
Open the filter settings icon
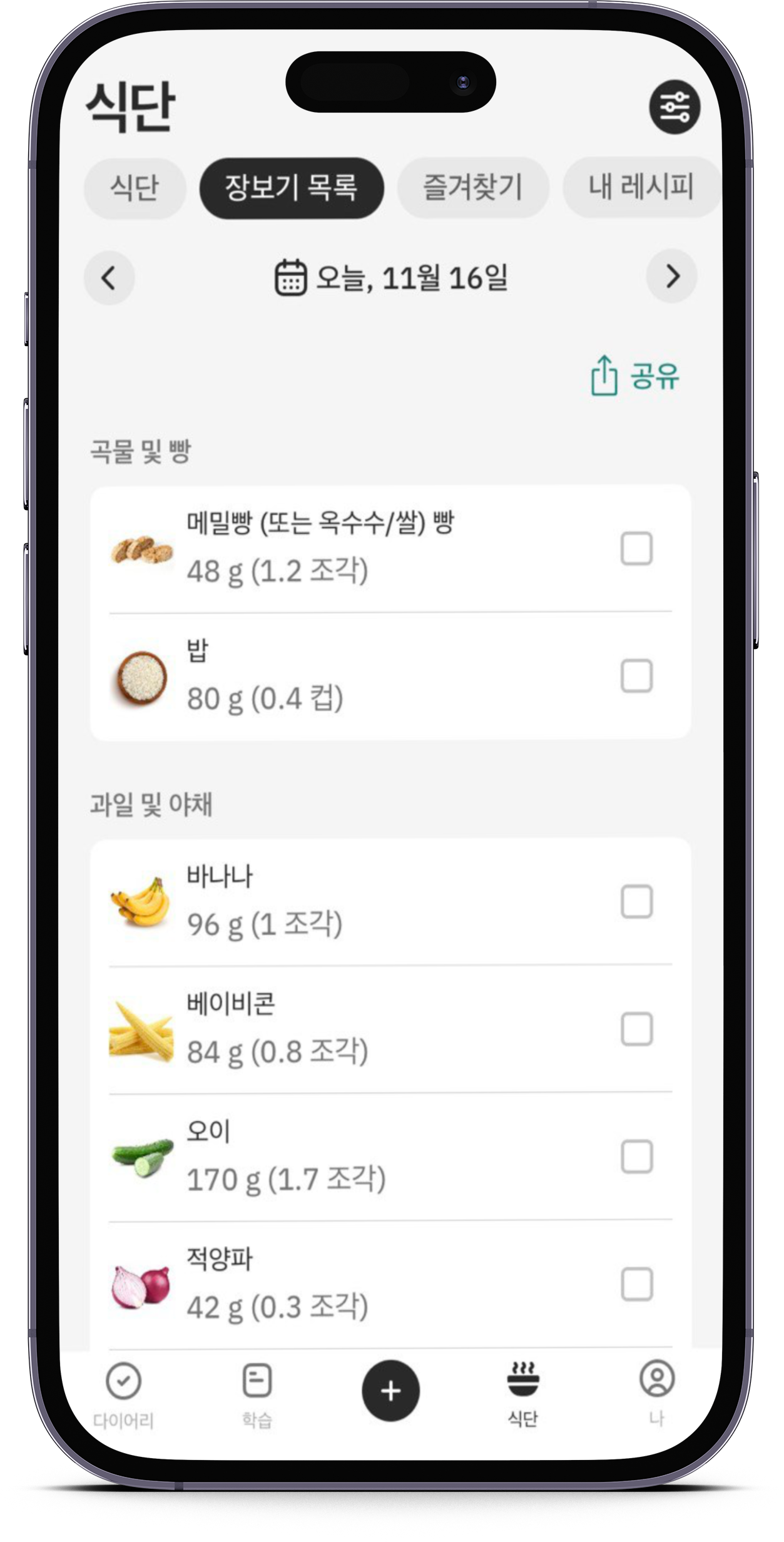(674, 107)
